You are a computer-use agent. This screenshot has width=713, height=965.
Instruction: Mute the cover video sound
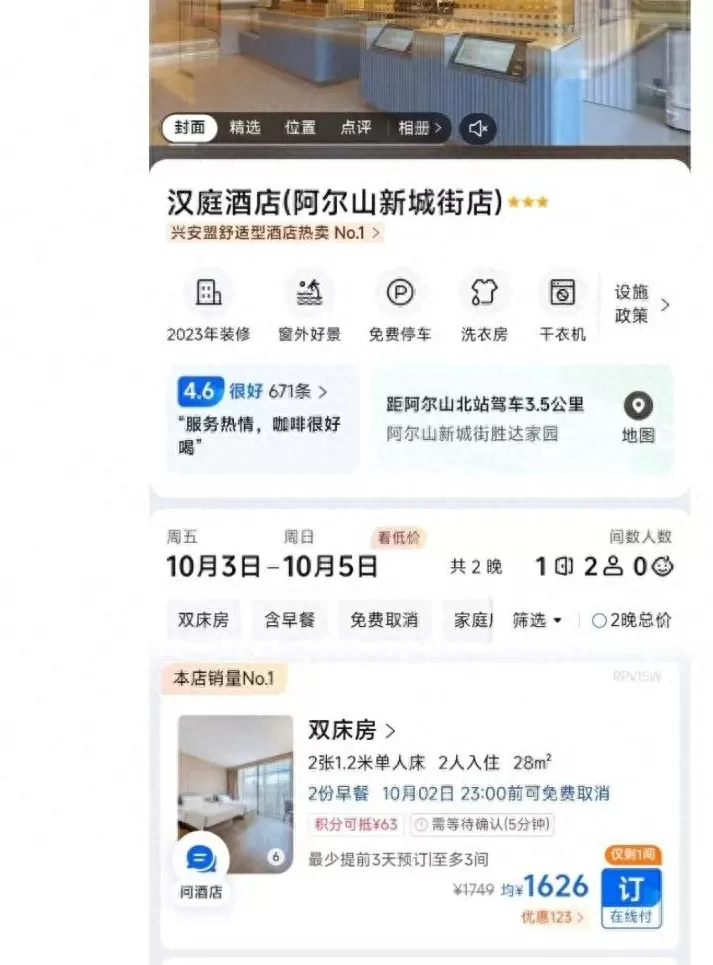478,128
